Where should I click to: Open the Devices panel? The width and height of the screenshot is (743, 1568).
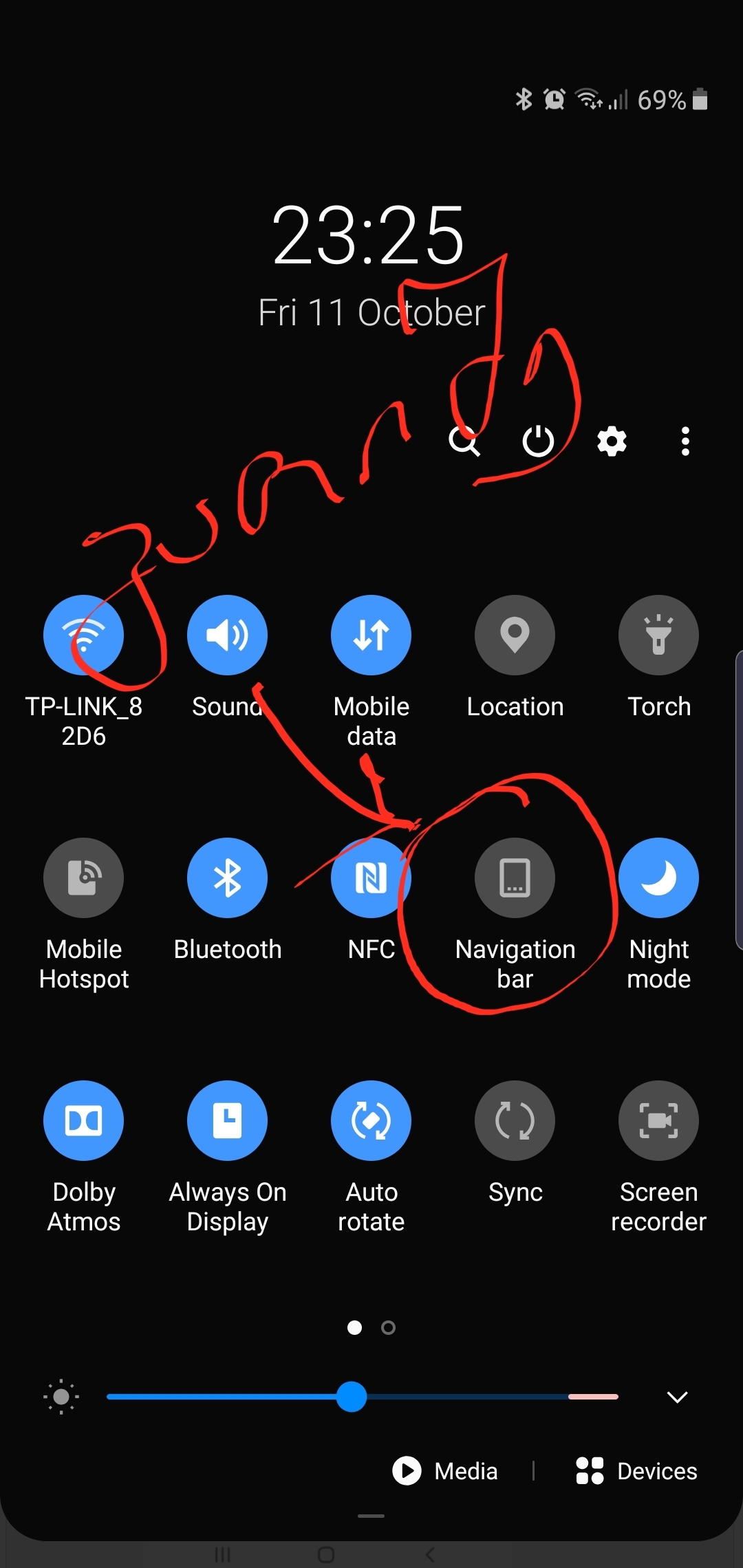pyautogui.click(x=637, y=1471)
